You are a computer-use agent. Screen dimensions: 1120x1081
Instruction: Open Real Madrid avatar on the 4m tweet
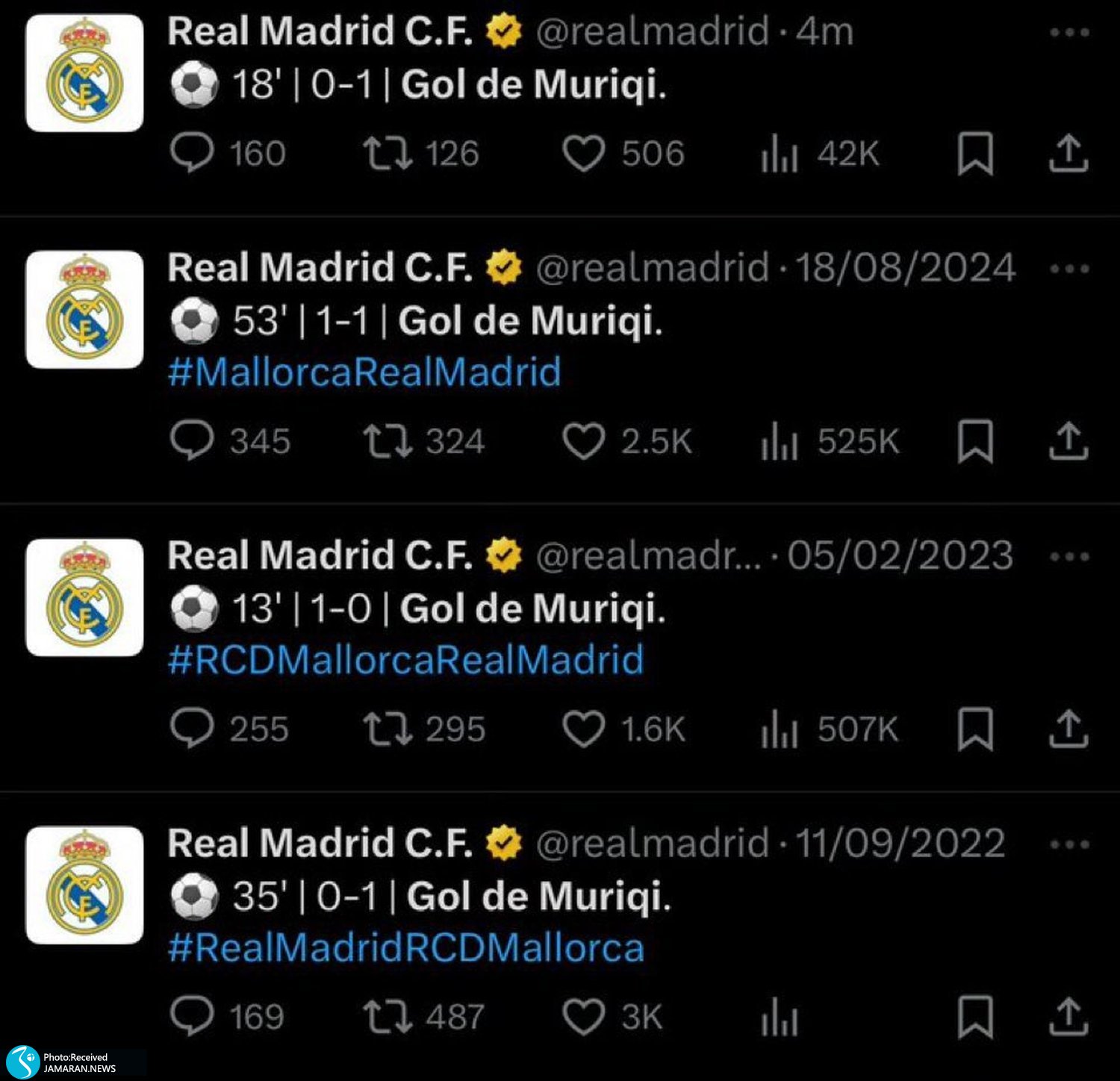click(84, 73)
